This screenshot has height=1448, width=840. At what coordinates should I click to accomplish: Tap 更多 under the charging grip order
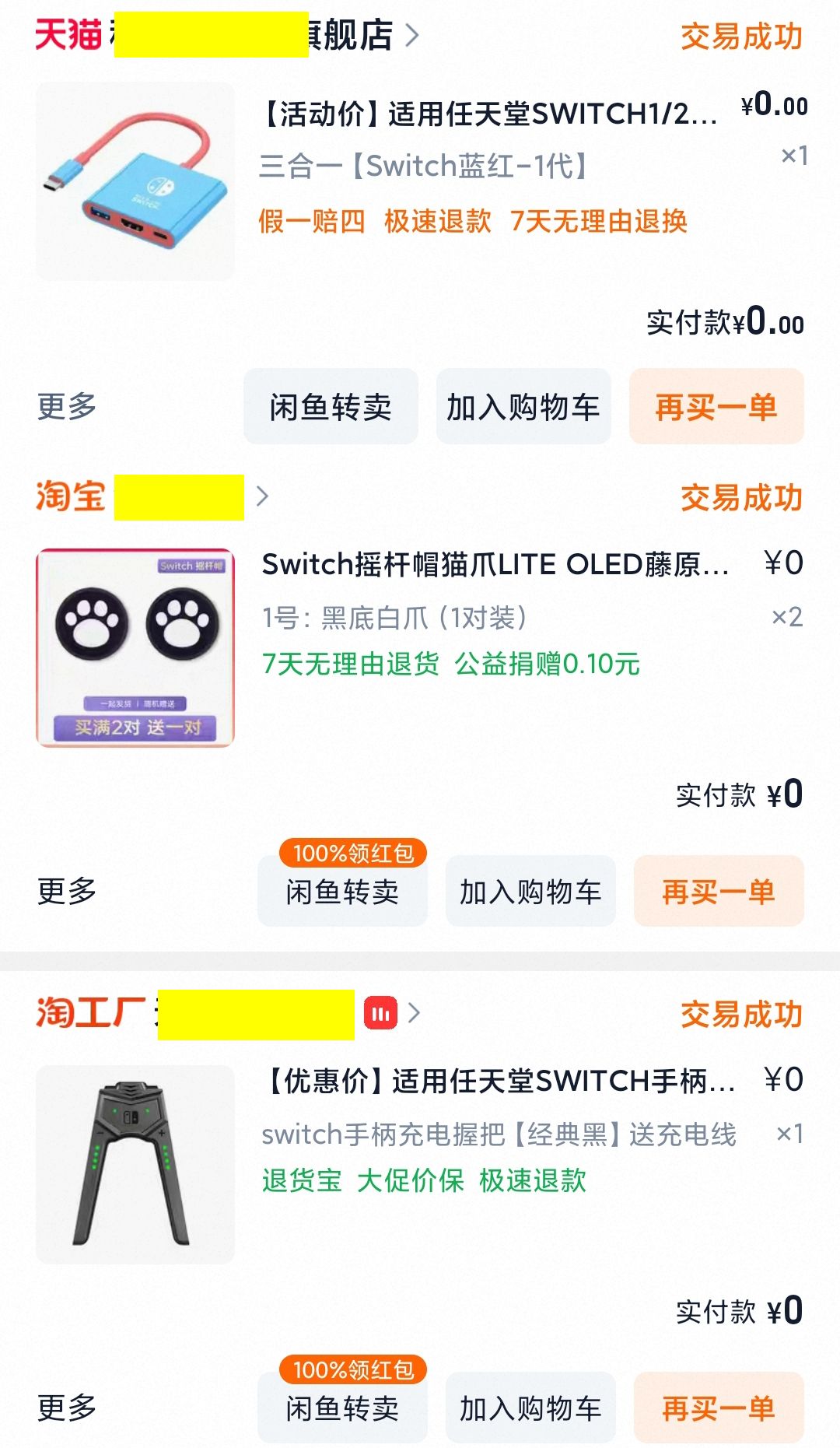[x=67, y=1408]
